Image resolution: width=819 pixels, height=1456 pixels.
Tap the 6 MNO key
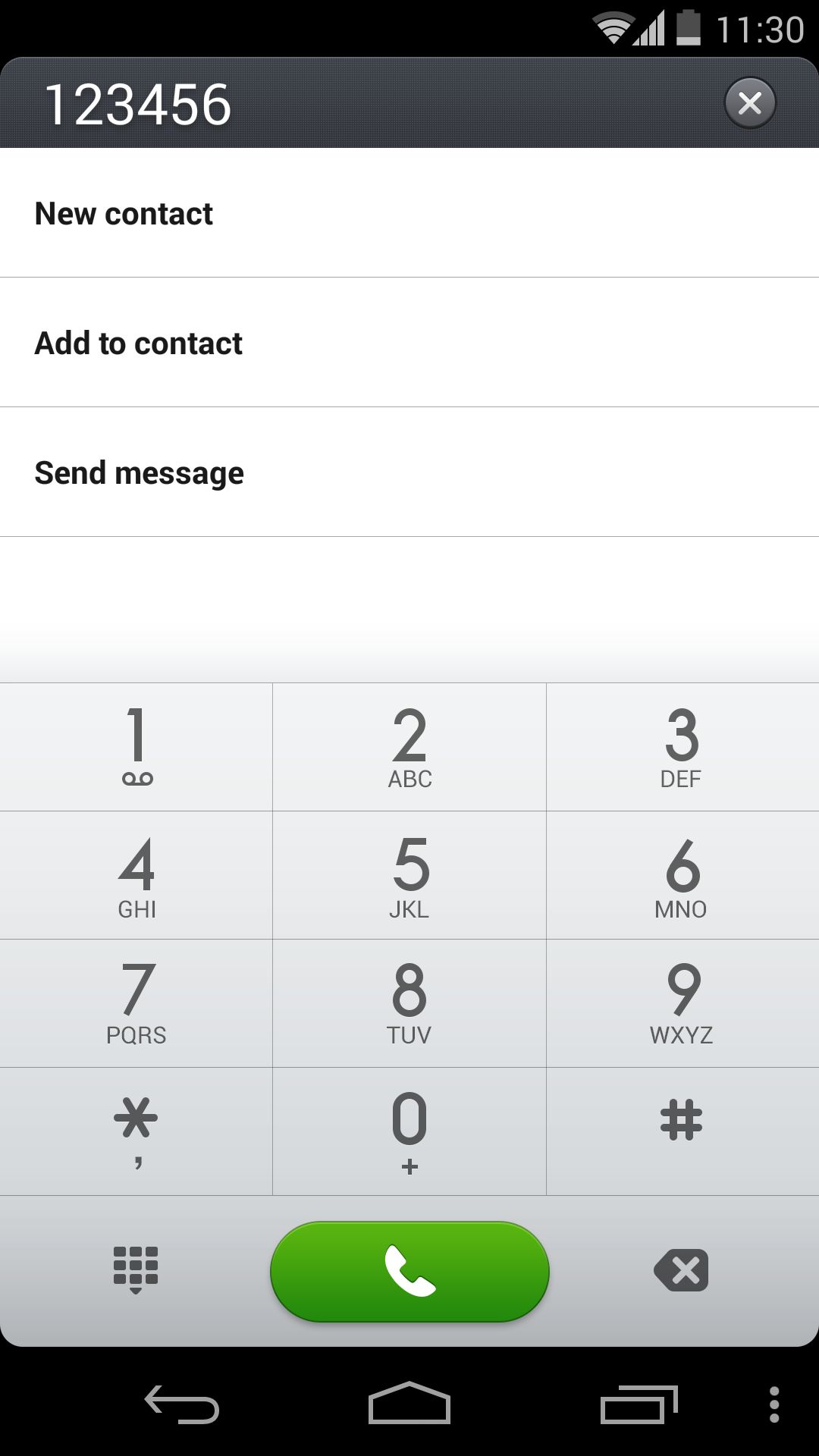(x=682, y=875)
